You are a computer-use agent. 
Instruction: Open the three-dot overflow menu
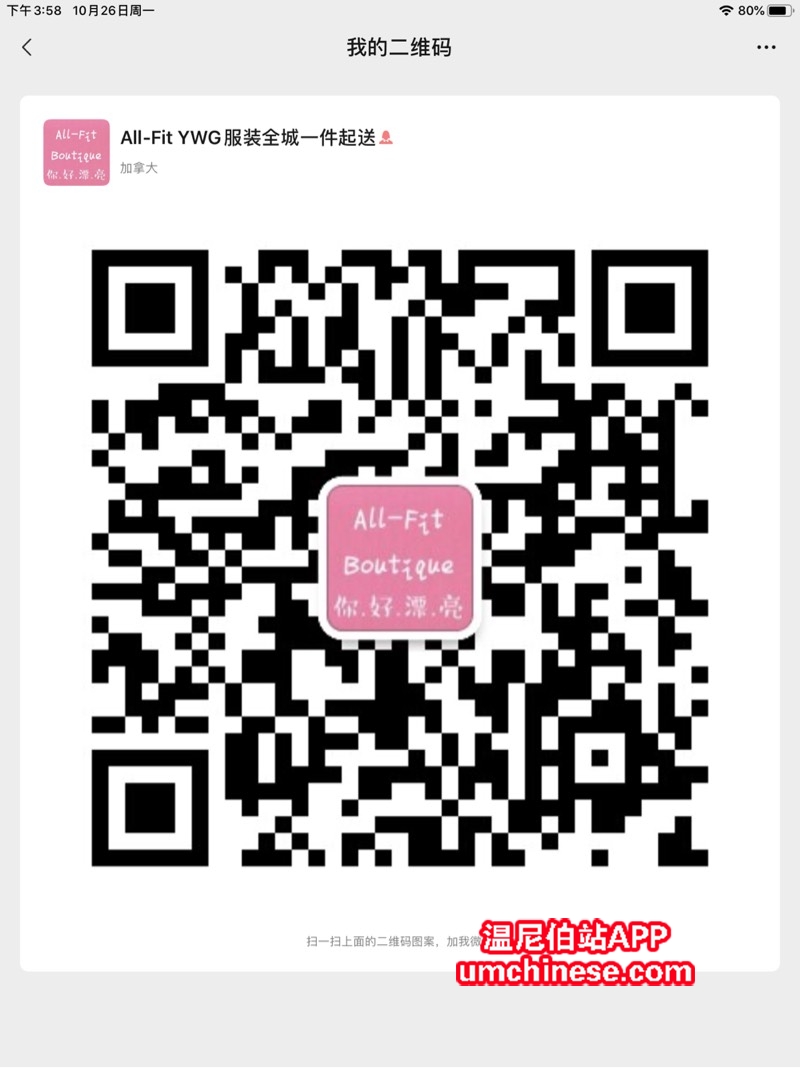[766, 47]
